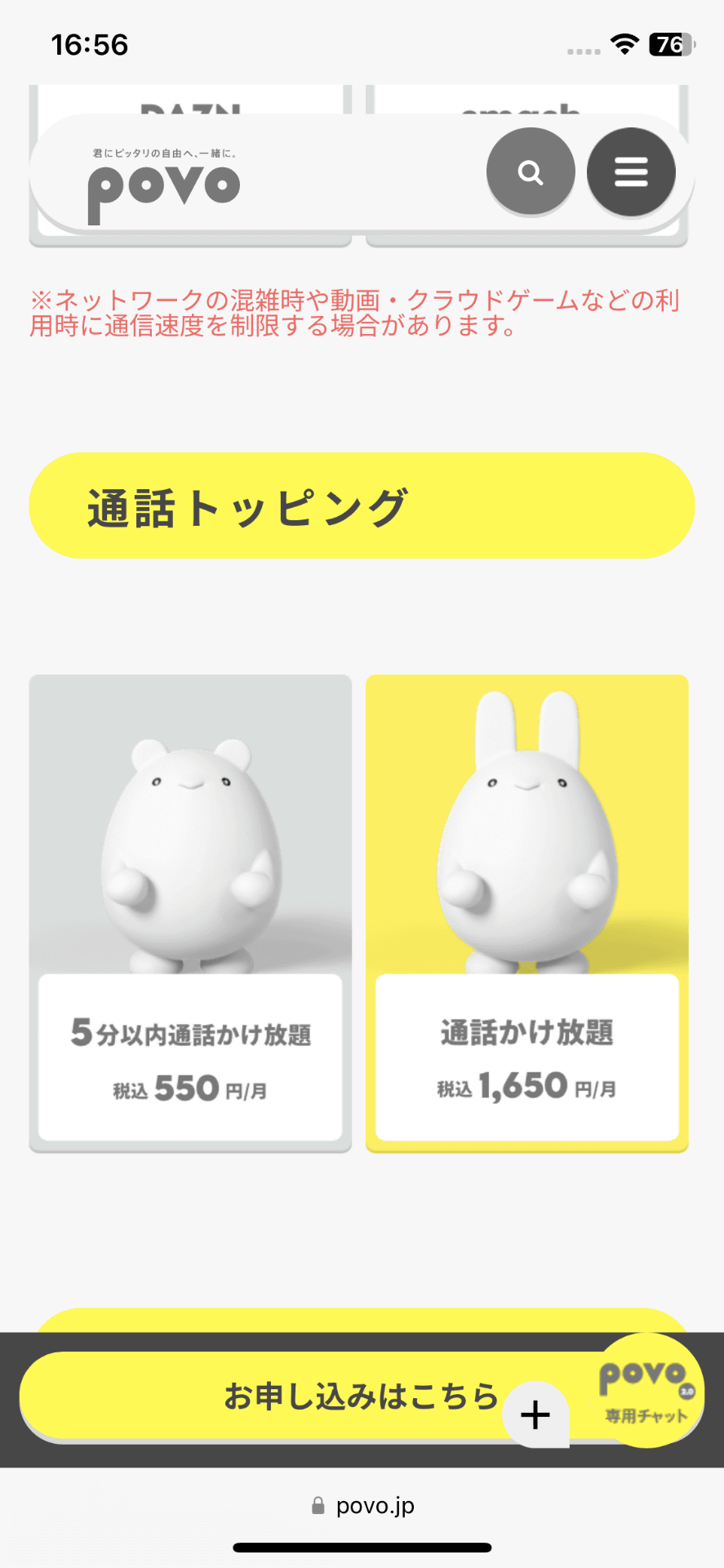Go to povo homepage via the header logo
The width and height of the screenshot is (724, 1568).
[164, 187]
